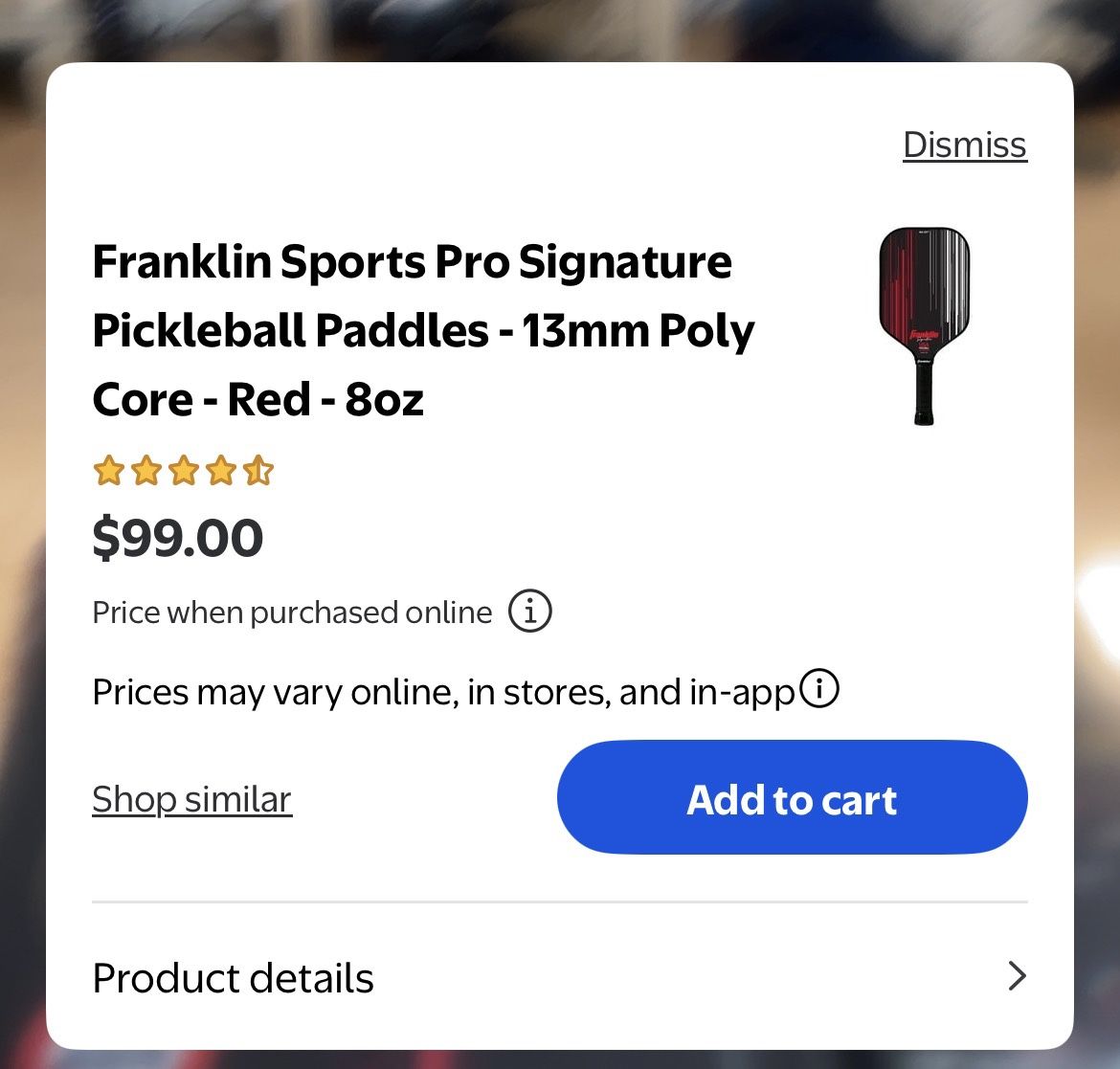1120x1069 pixels.
Task: Tap info icon next to Prices may vary
Action: click(819, 688)
